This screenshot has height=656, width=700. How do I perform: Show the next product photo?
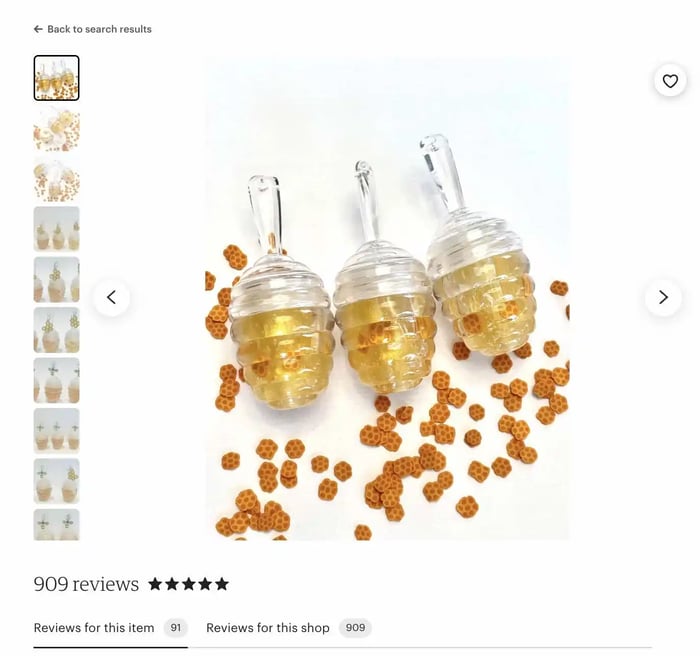663,297
